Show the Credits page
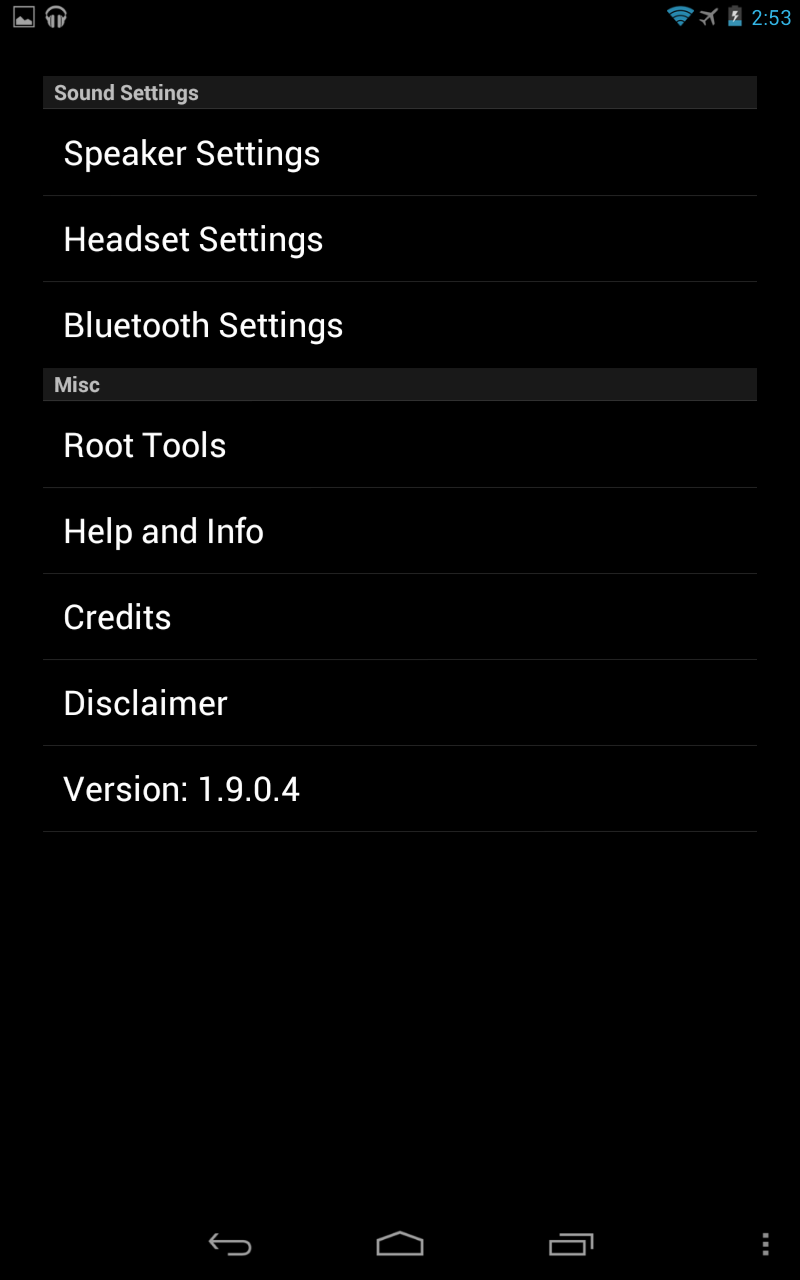800x1280 pixels. tap(400, 617)
